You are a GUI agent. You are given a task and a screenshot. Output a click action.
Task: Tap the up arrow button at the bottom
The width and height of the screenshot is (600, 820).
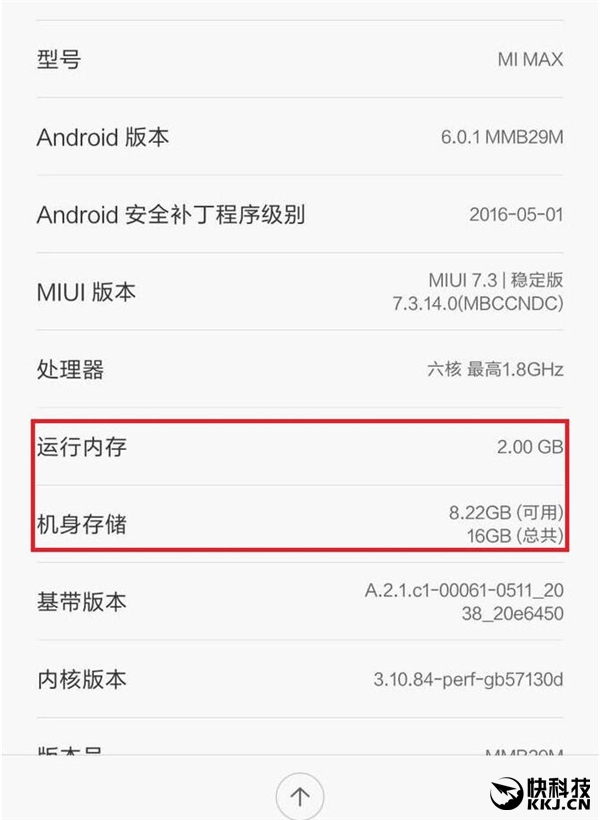point(300,796)
